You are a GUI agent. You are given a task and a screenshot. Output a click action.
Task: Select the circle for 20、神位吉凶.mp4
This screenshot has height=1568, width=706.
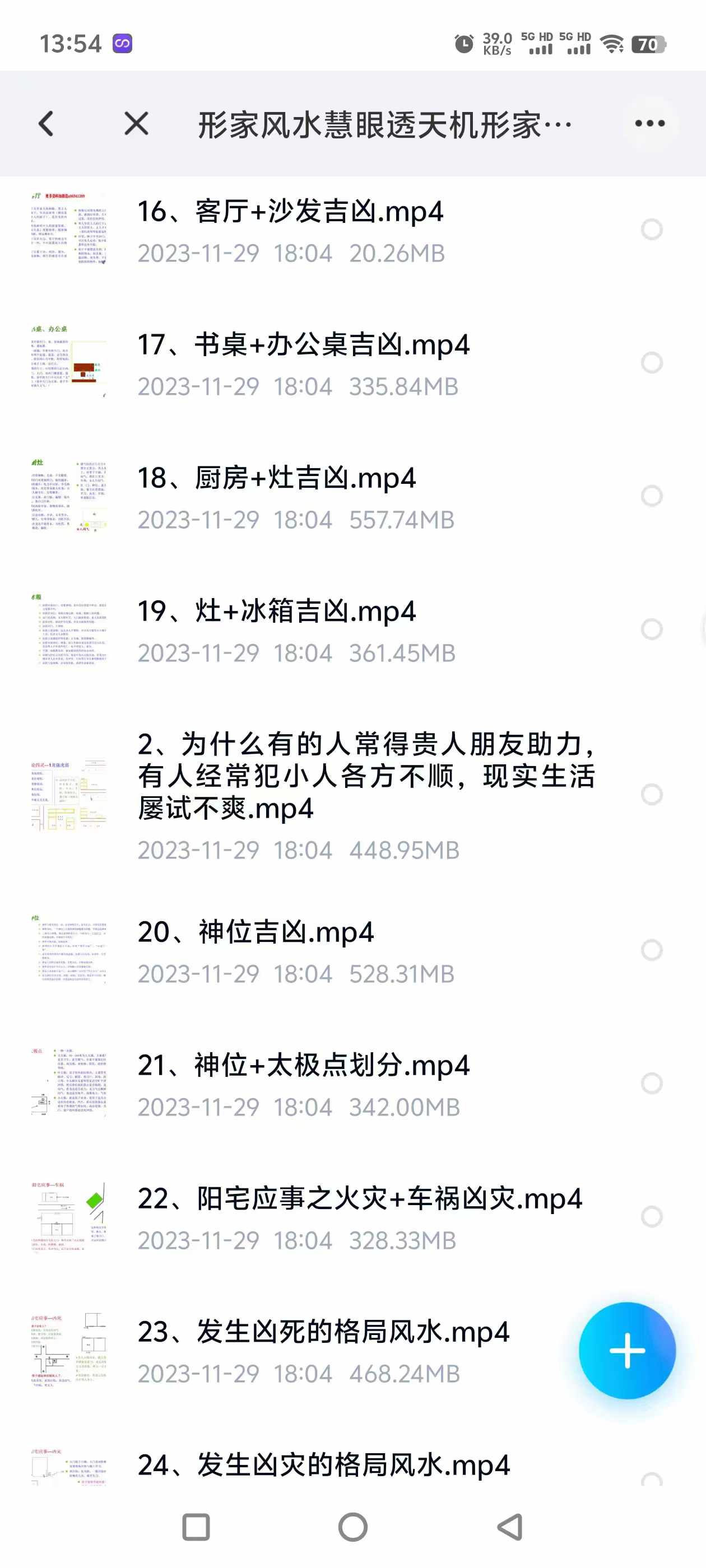click(x=651, y=950)
